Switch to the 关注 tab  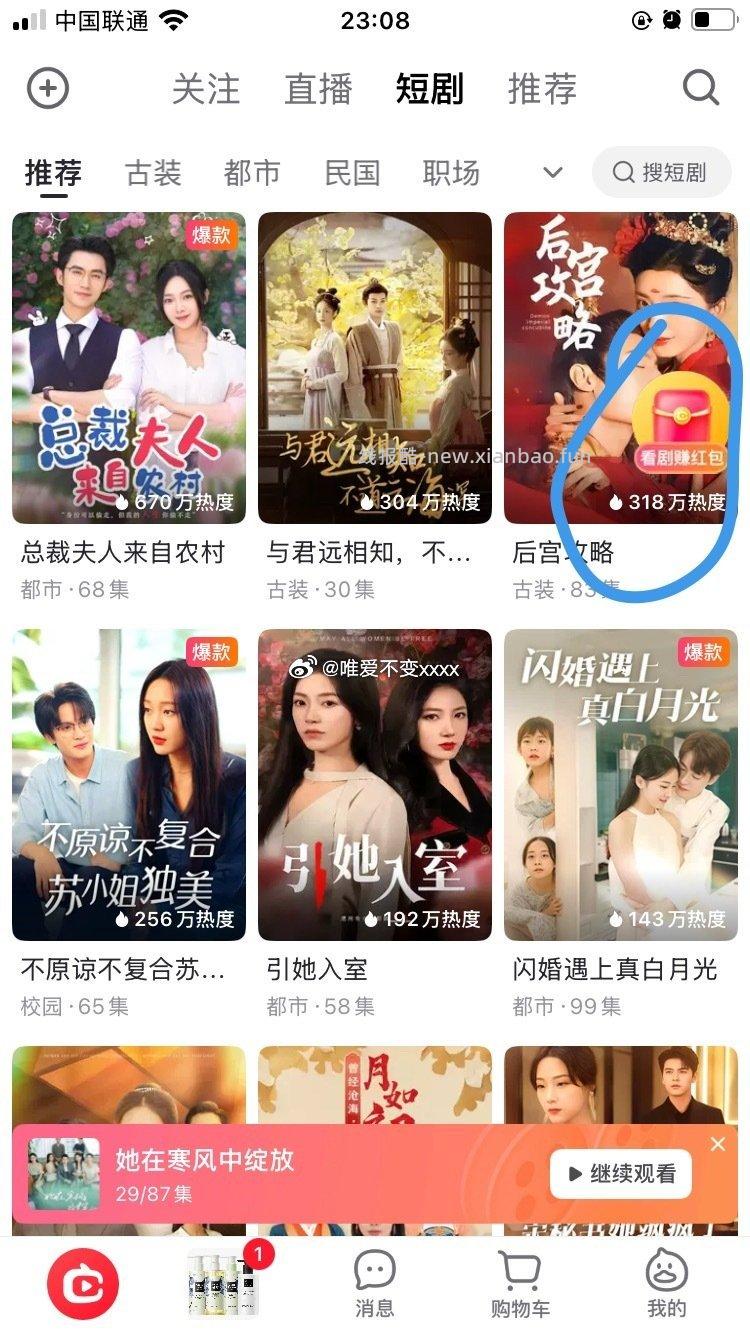click(x=208, y=88)
